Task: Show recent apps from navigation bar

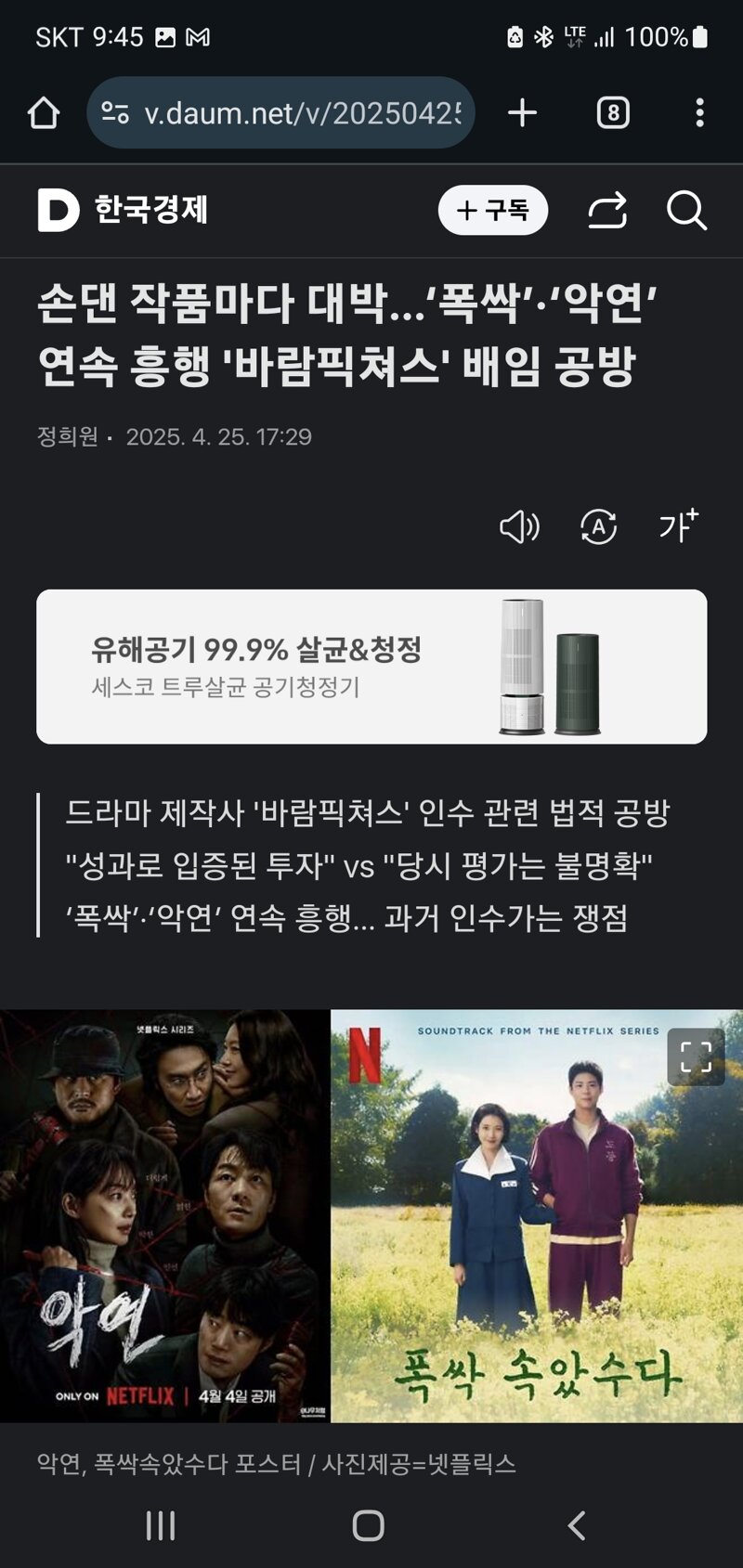Action: pos(161,1525)
